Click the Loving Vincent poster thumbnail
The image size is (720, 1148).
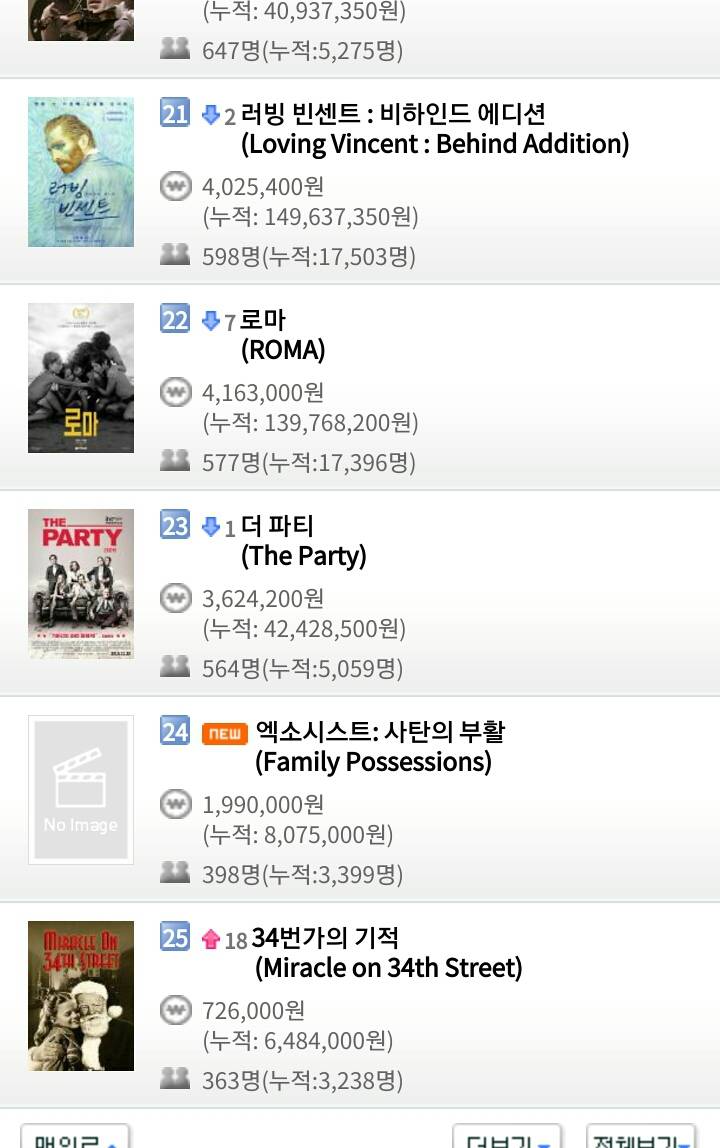[x=80, y=171]
